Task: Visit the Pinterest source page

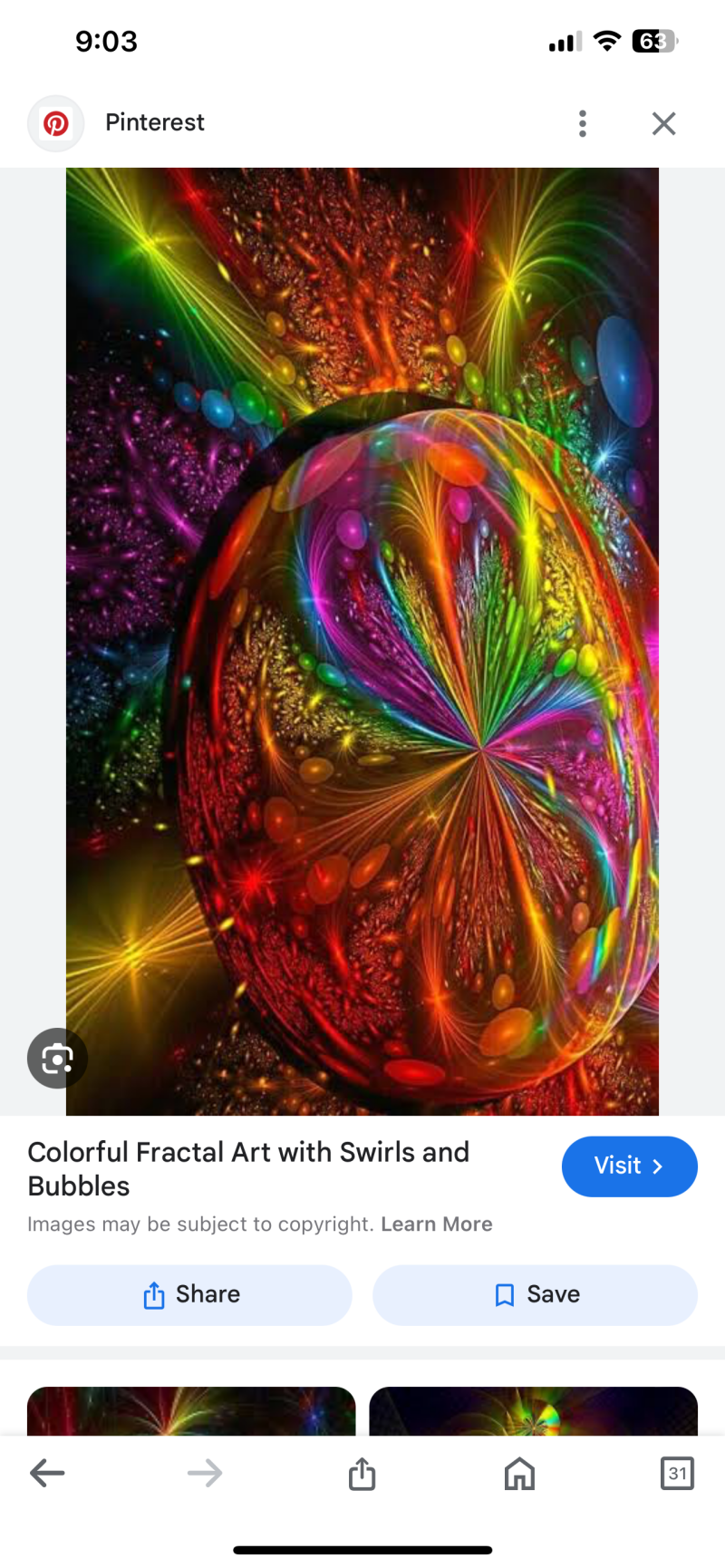Action: (629, 1166)
